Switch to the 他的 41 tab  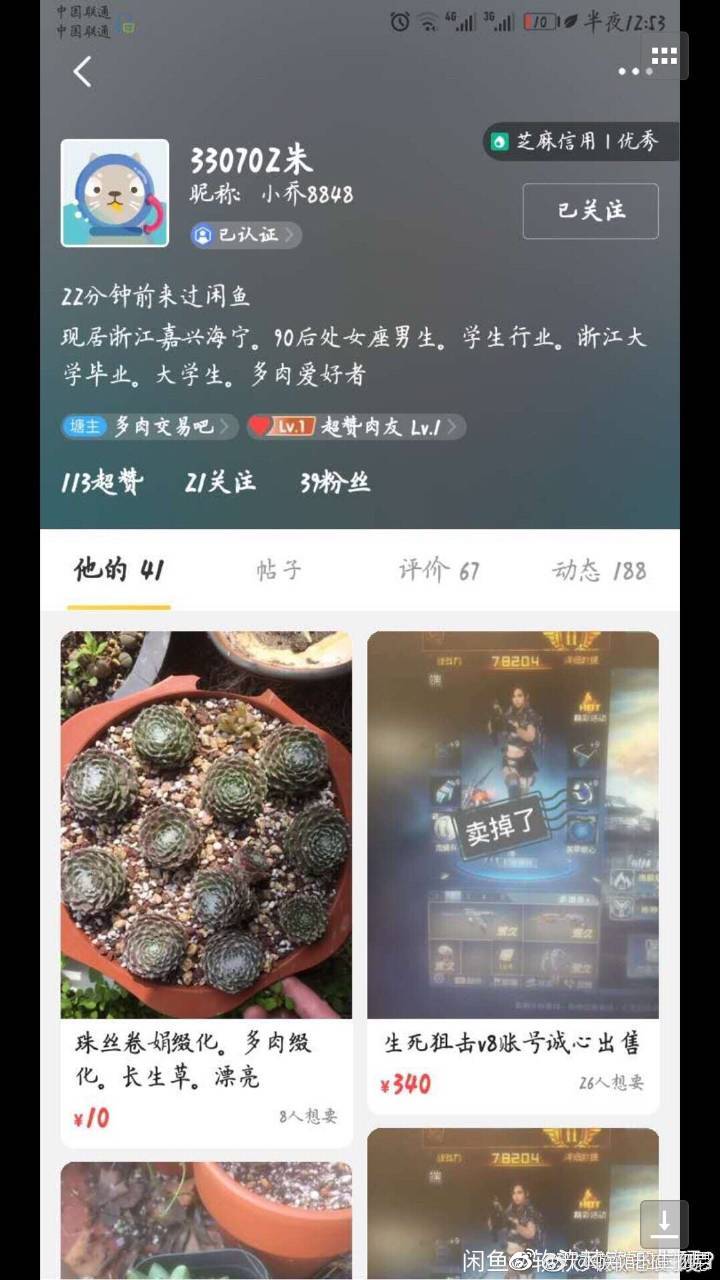(118, 571)
